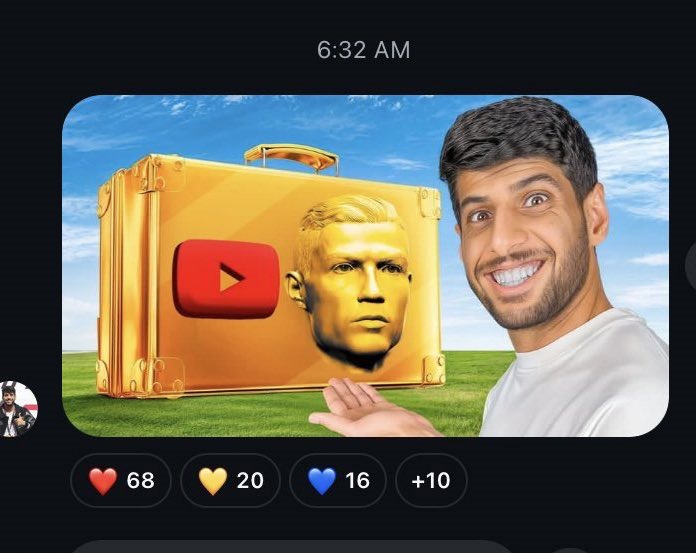Image resolution: width=696 pixels, height=553 pixels.
Task: Open the golden suitcase image message
Action: coord(365,266)
